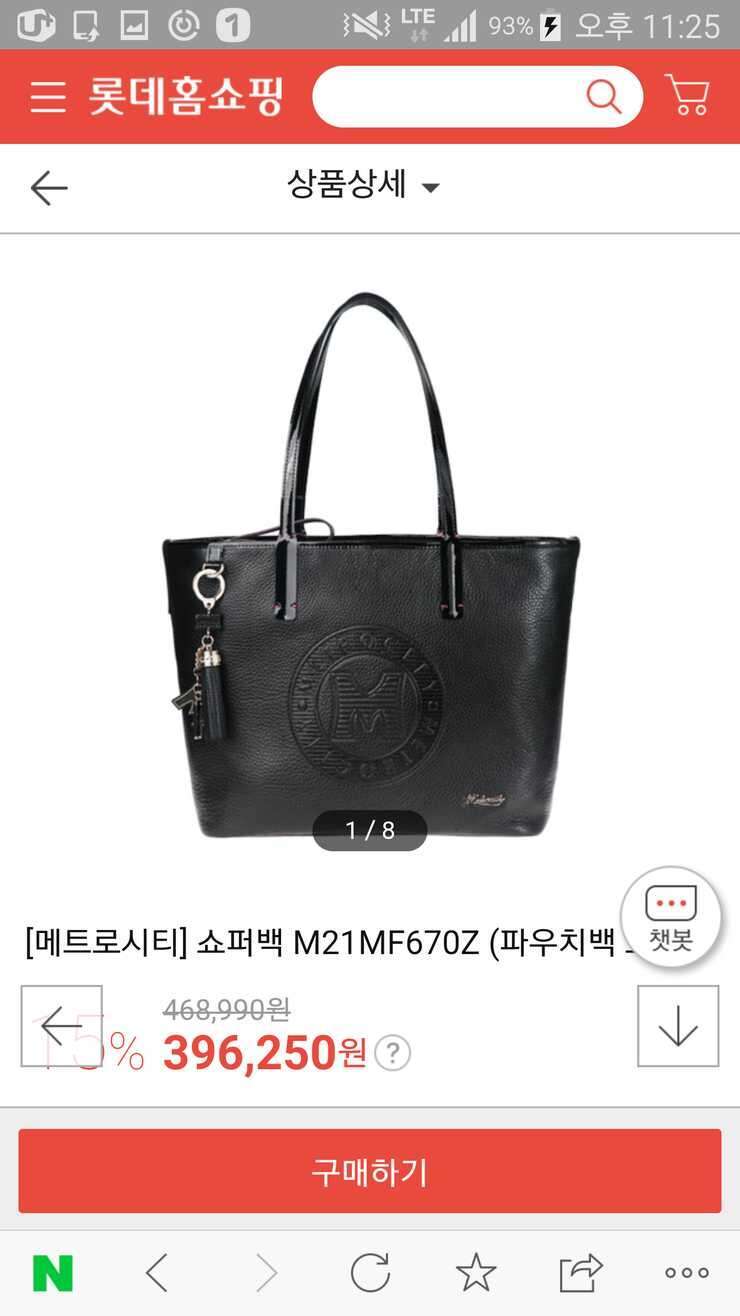Bookmark this page with the star
Viewport: 740px width, 1316px height.
click(476, 1273)
